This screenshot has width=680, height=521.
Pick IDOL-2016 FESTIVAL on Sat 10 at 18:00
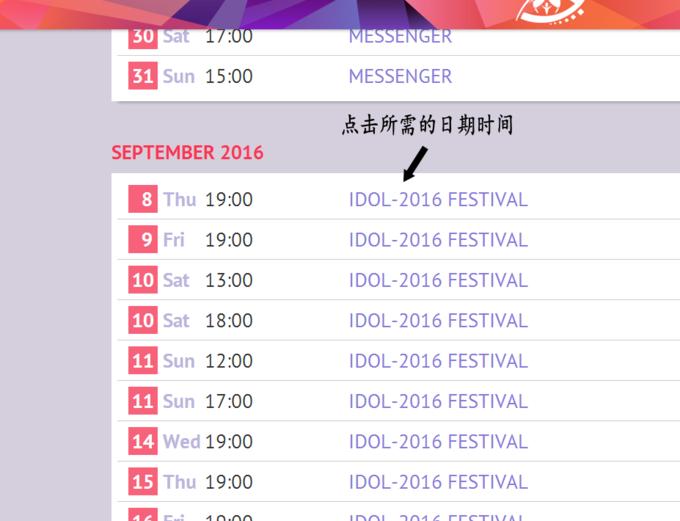437,321
